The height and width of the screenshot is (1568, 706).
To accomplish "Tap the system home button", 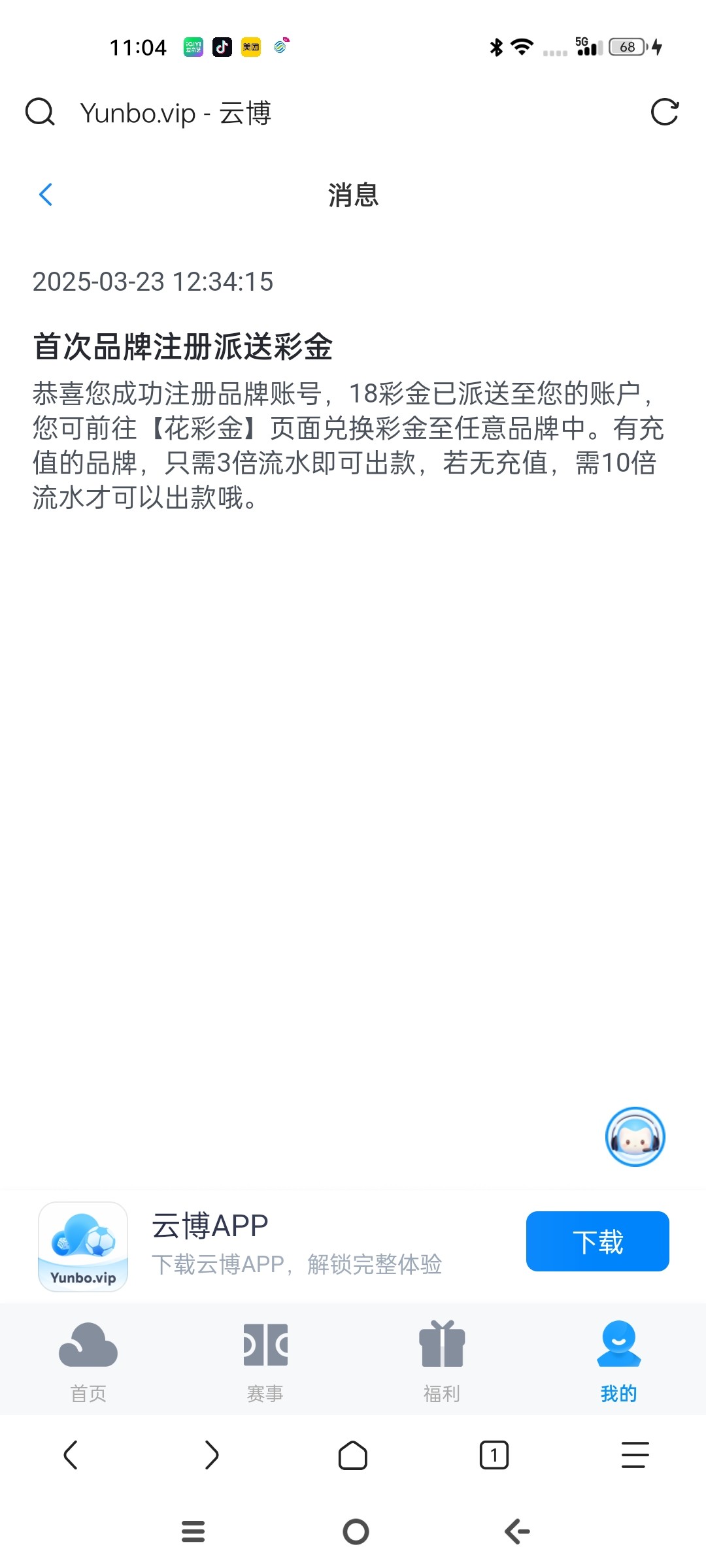I will pyautogui.click(x=356, y=1531).
